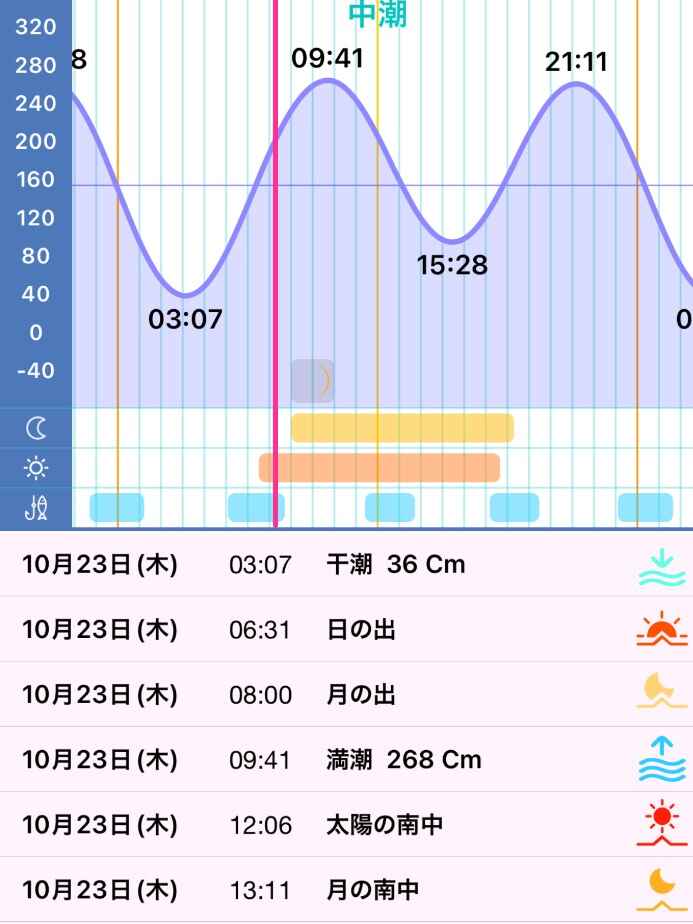Choose the 12:06 太陽の南中 row
The width and height of the screenshot is (693, 924).
tap(346, 825)
